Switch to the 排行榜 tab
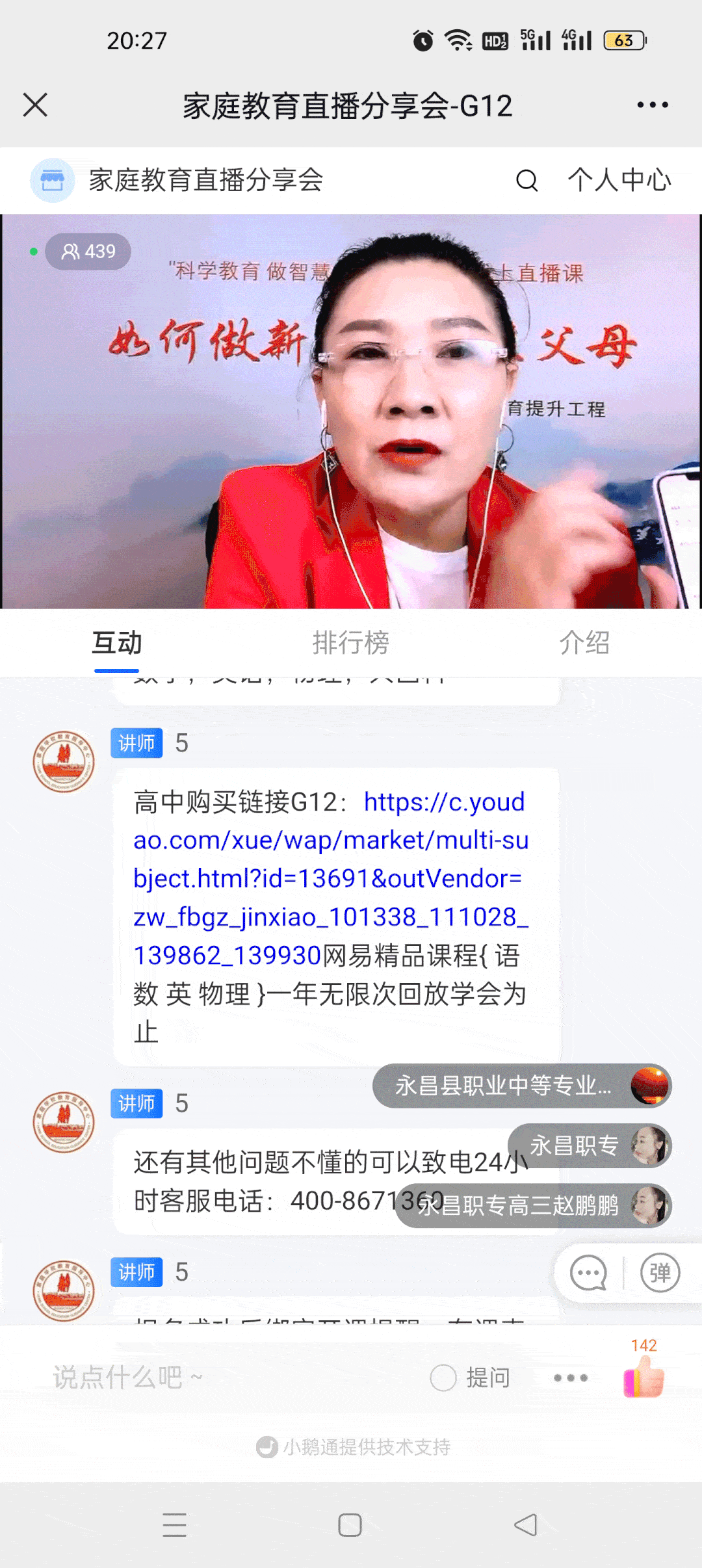This screenshot has width=702, height=1568. pyautogui.click(x=350, y=643)
